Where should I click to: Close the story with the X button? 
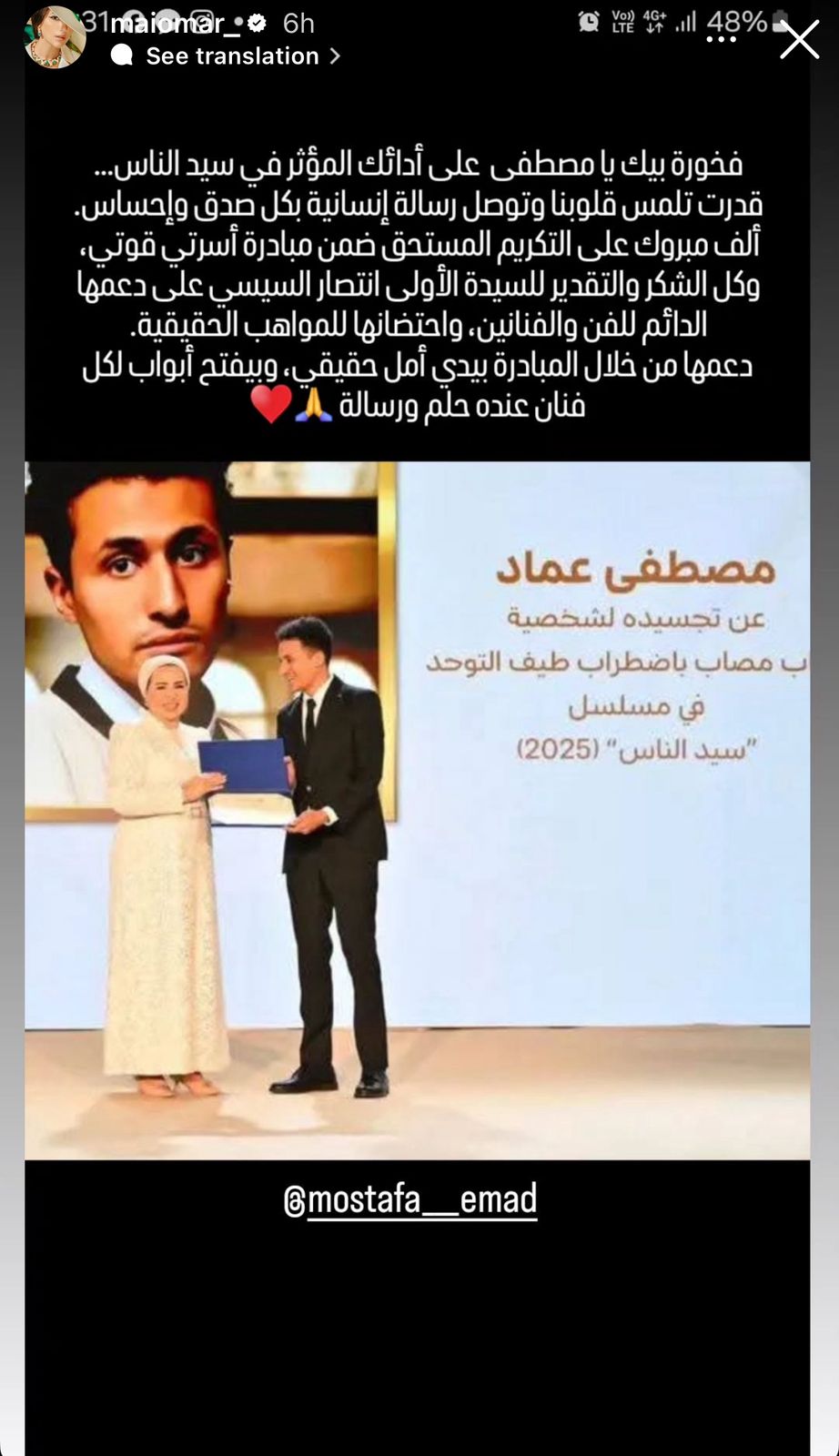point(799,40)
